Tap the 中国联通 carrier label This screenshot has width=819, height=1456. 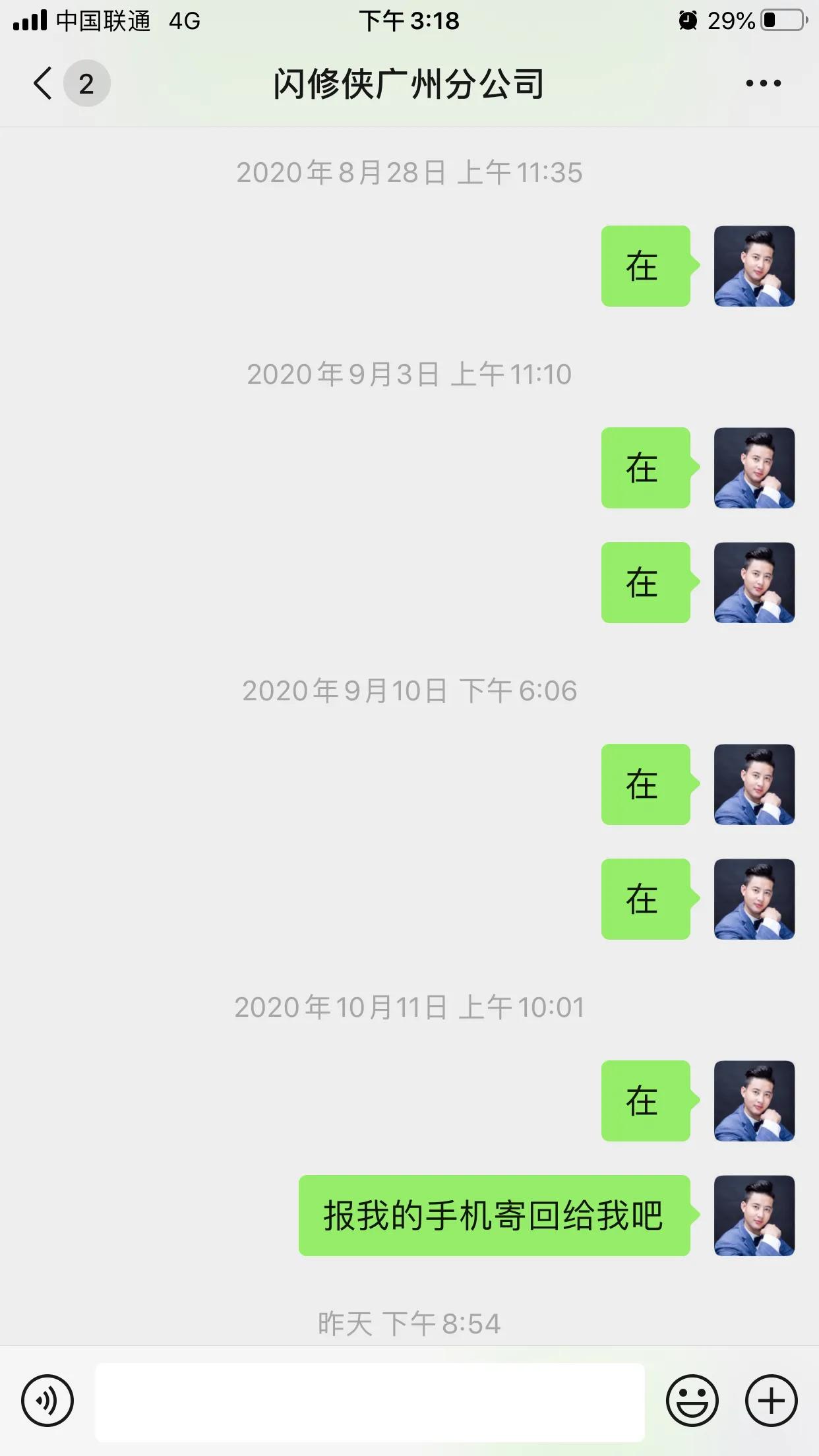tap(106, 21)
